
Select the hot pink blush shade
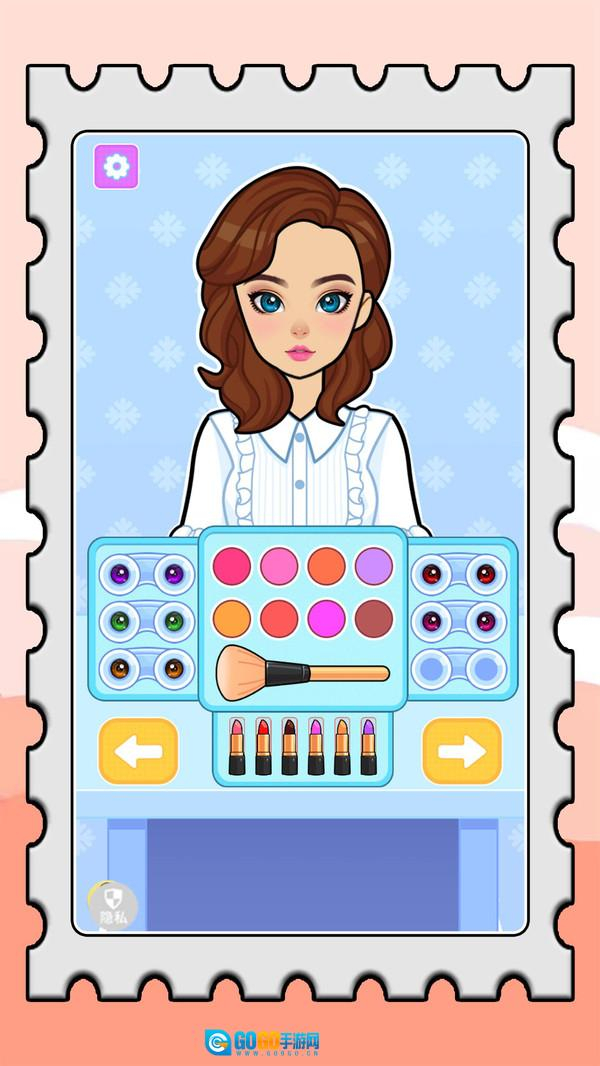[232, 566]
